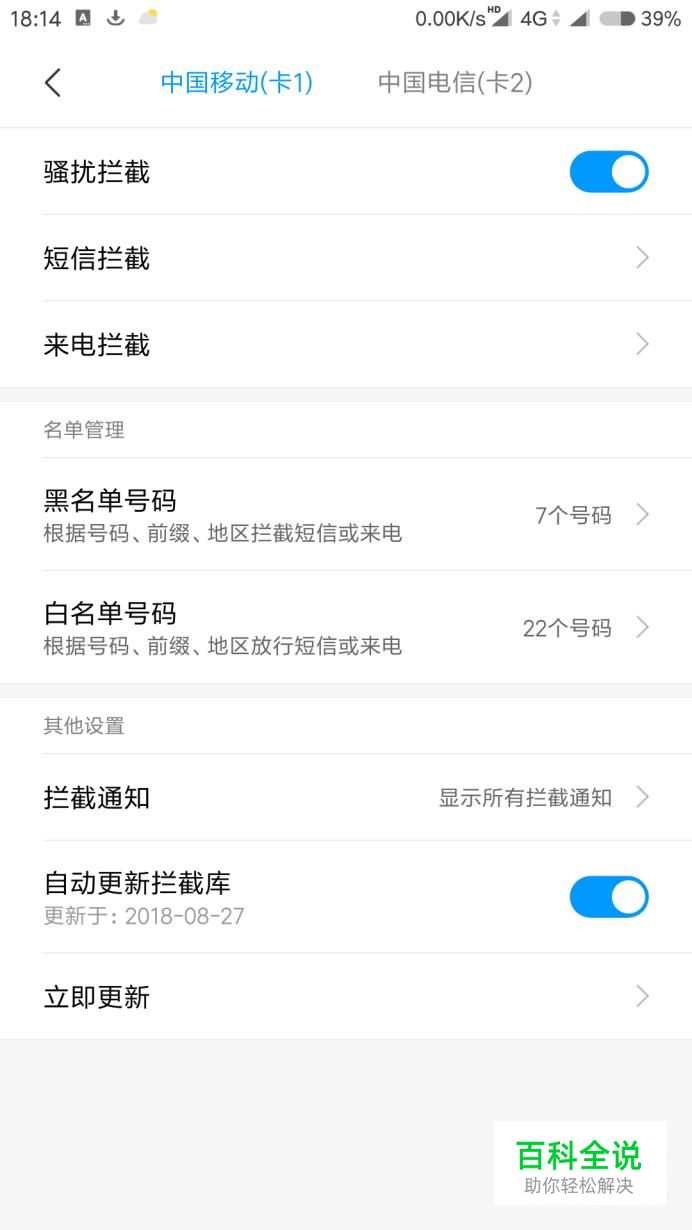Tap 立即更新 to update now
The image size is (692, 1230).
pyautogui.click(x=346, y=996)
